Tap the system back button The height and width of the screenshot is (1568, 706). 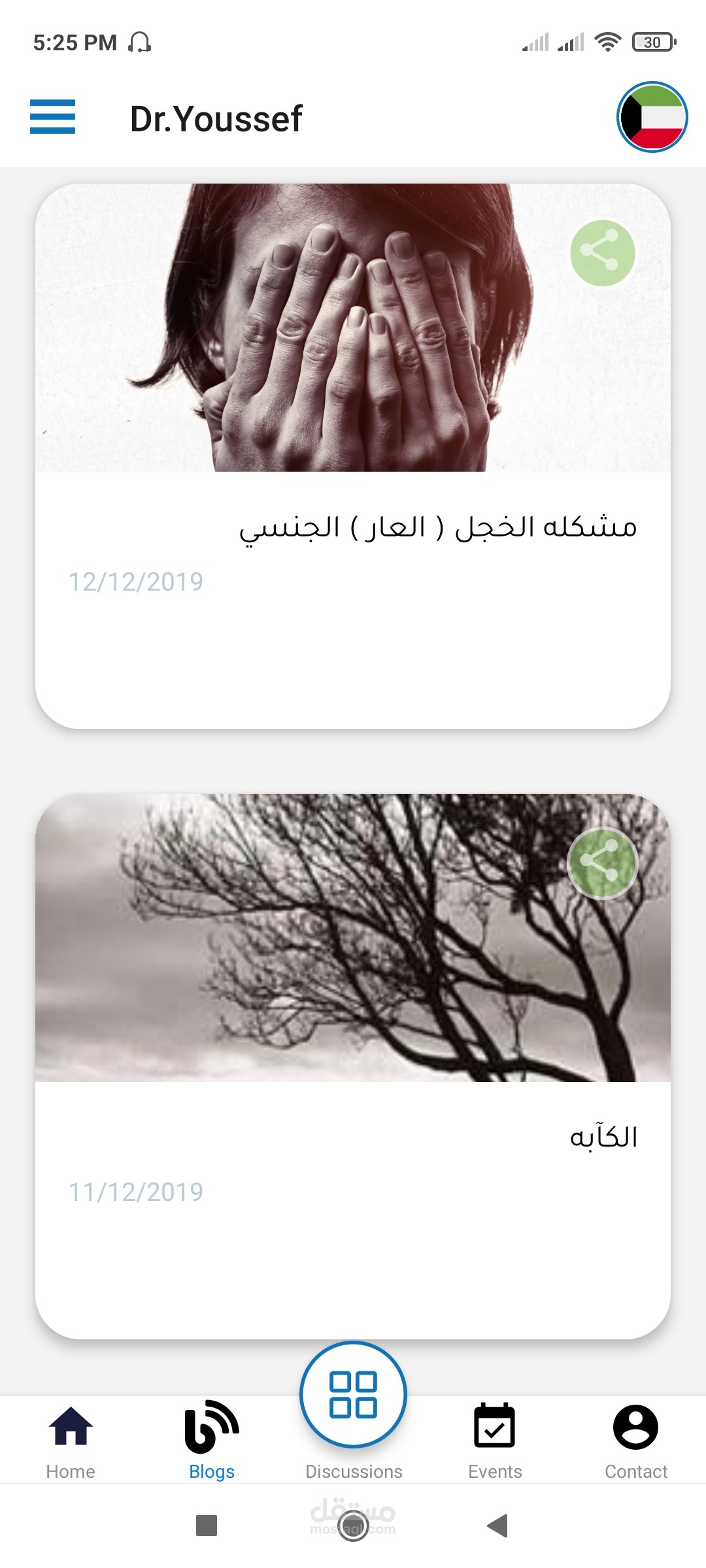coord(497,1526)
